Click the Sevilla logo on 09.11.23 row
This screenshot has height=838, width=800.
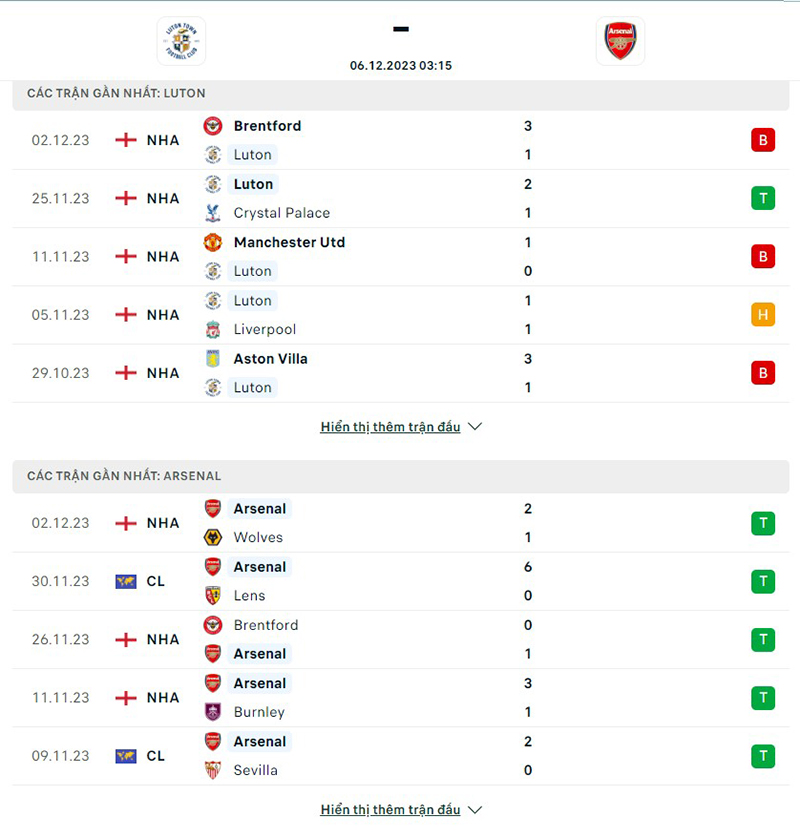tap(212, 770)
